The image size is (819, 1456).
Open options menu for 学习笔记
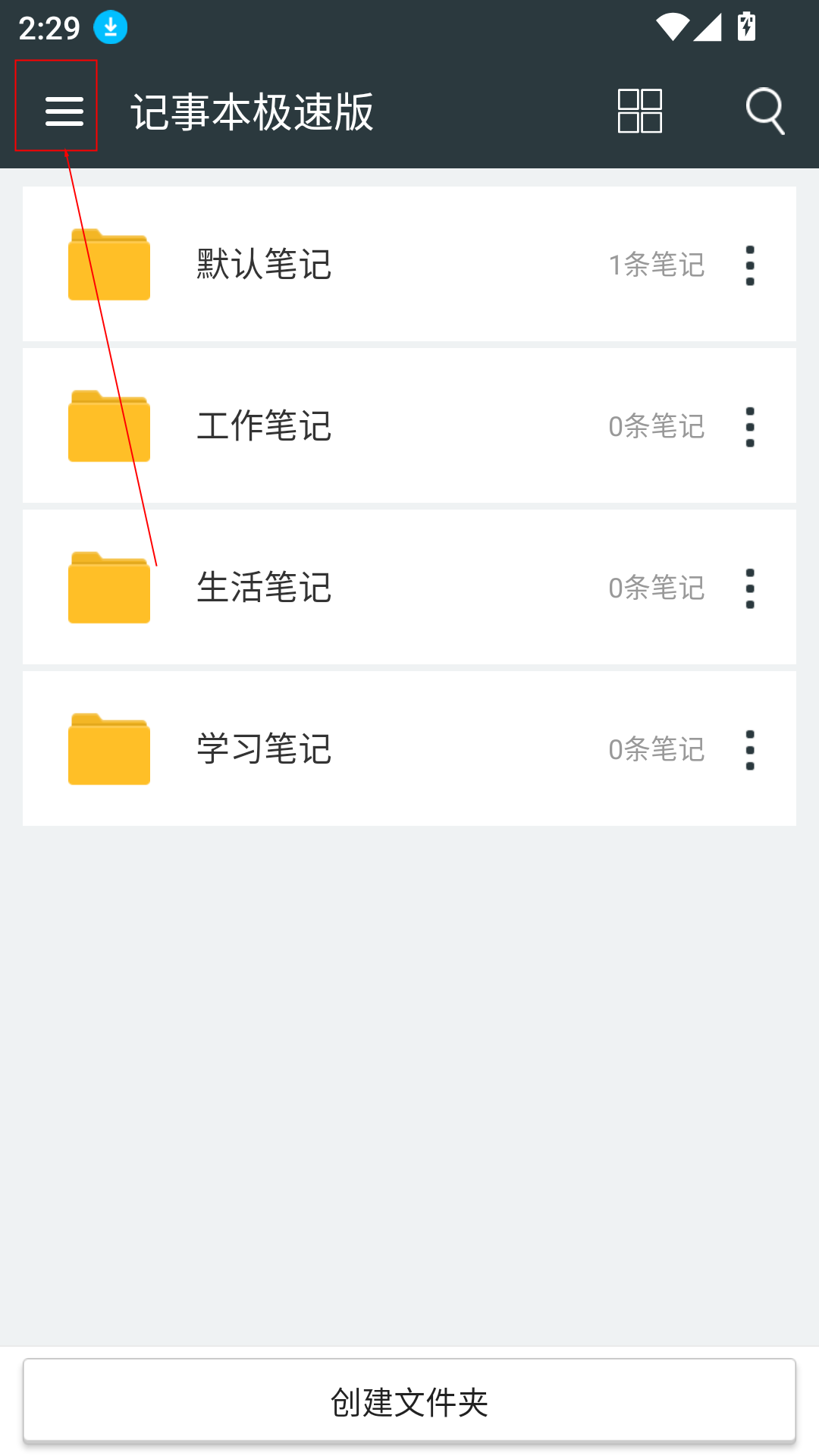pyautogui.click(x=750, y=750)
